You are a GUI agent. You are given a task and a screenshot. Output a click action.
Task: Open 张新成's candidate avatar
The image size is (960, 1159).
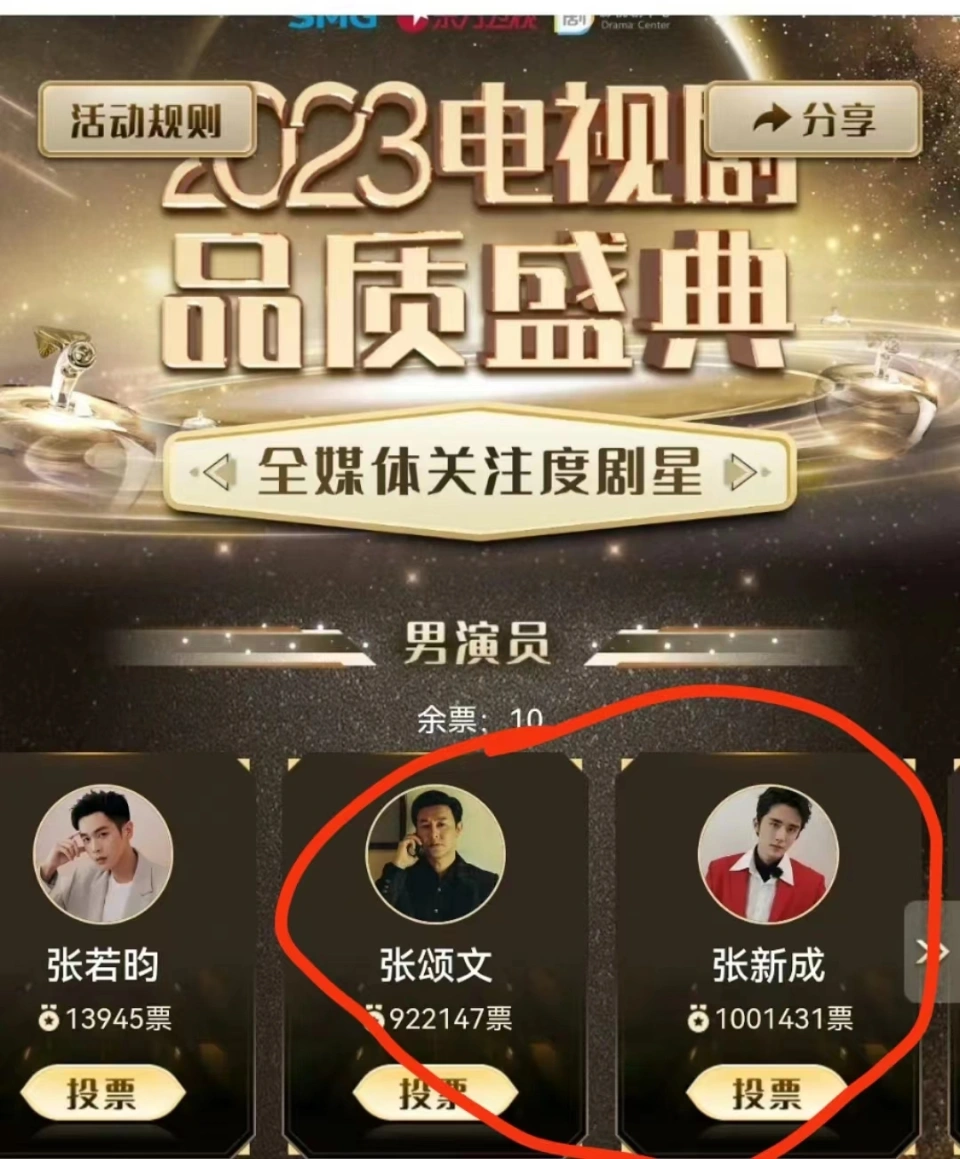[x=767, y=854]
